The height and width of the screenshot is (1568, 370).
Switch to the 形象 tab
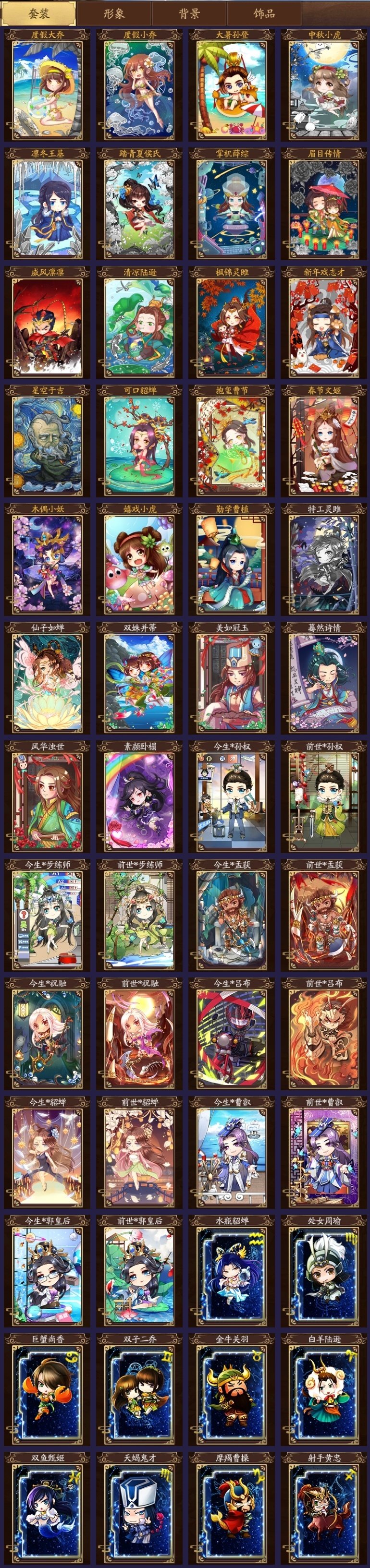[x=113, y=13]
